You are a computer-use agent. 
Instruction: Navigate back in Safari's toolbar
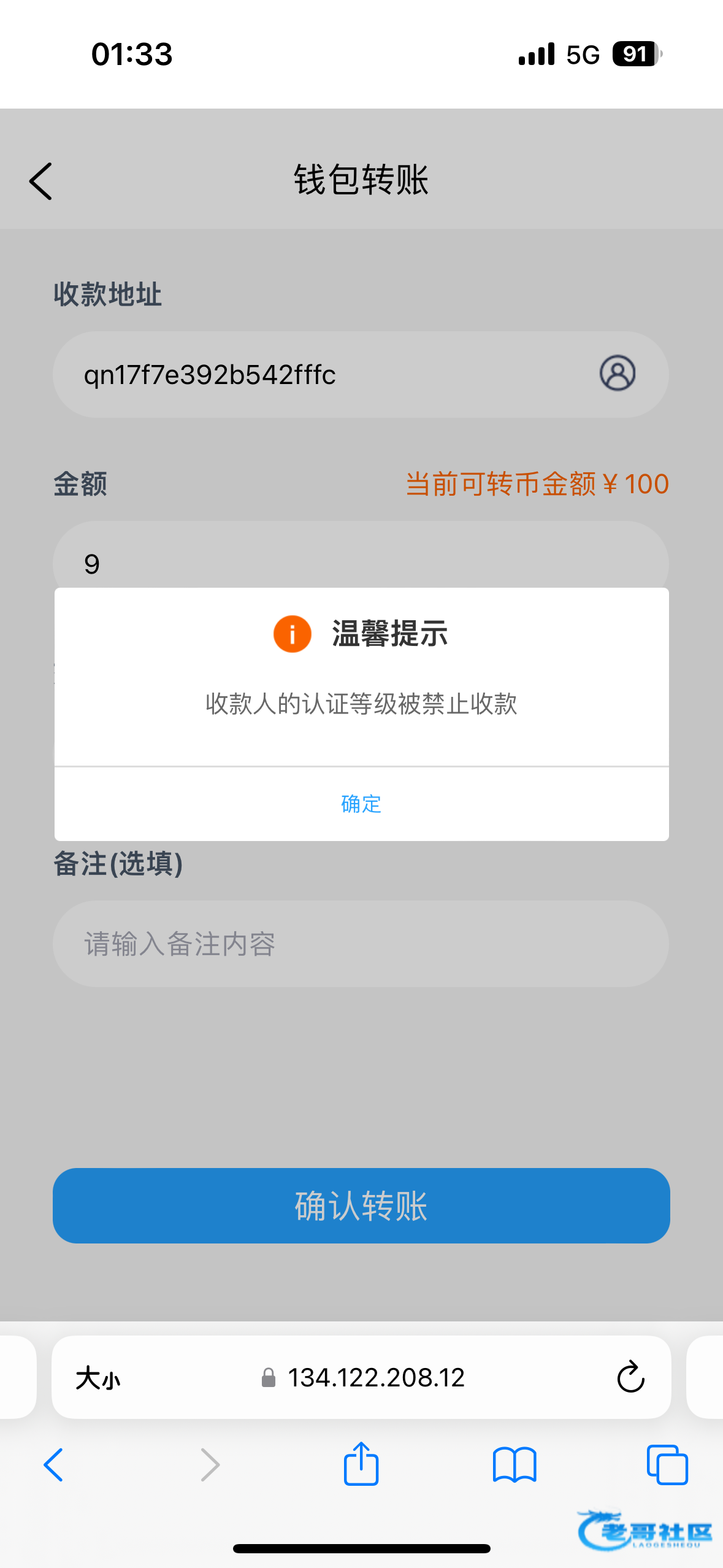click(x=53, y=1465)
